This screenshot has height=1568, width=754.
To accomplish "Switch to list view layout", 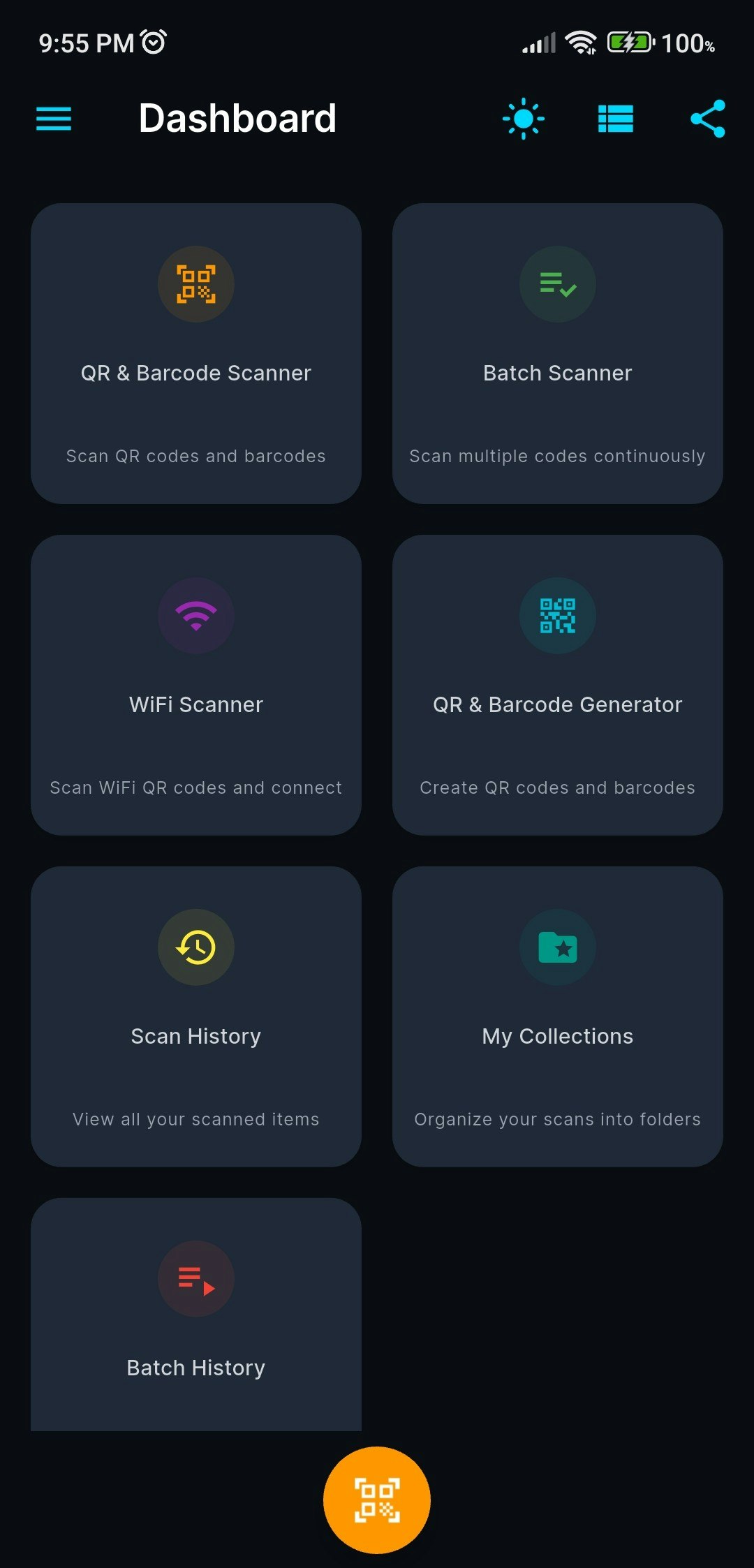I will click(615, 119).
